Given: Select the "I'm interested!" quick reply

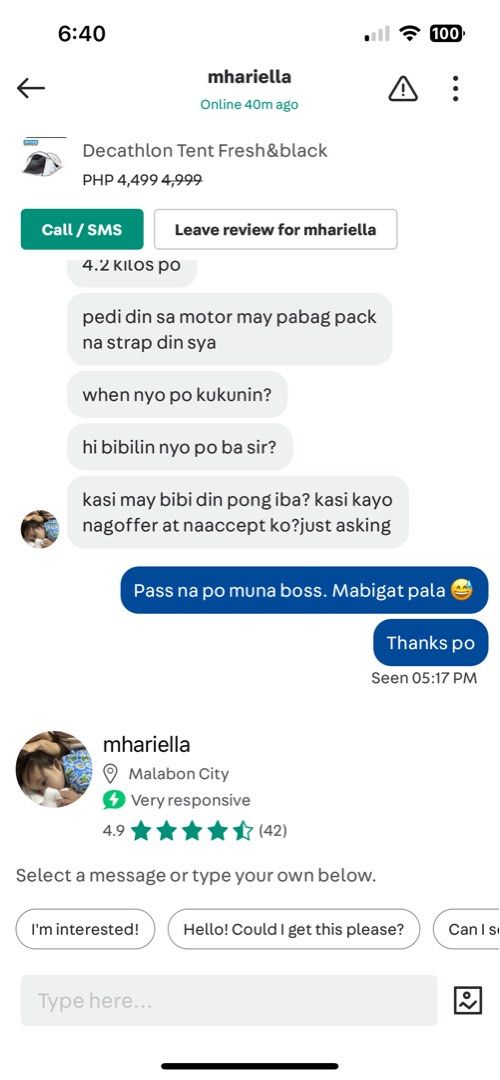Looking at the screenshot, I should (x=85, y=929).
